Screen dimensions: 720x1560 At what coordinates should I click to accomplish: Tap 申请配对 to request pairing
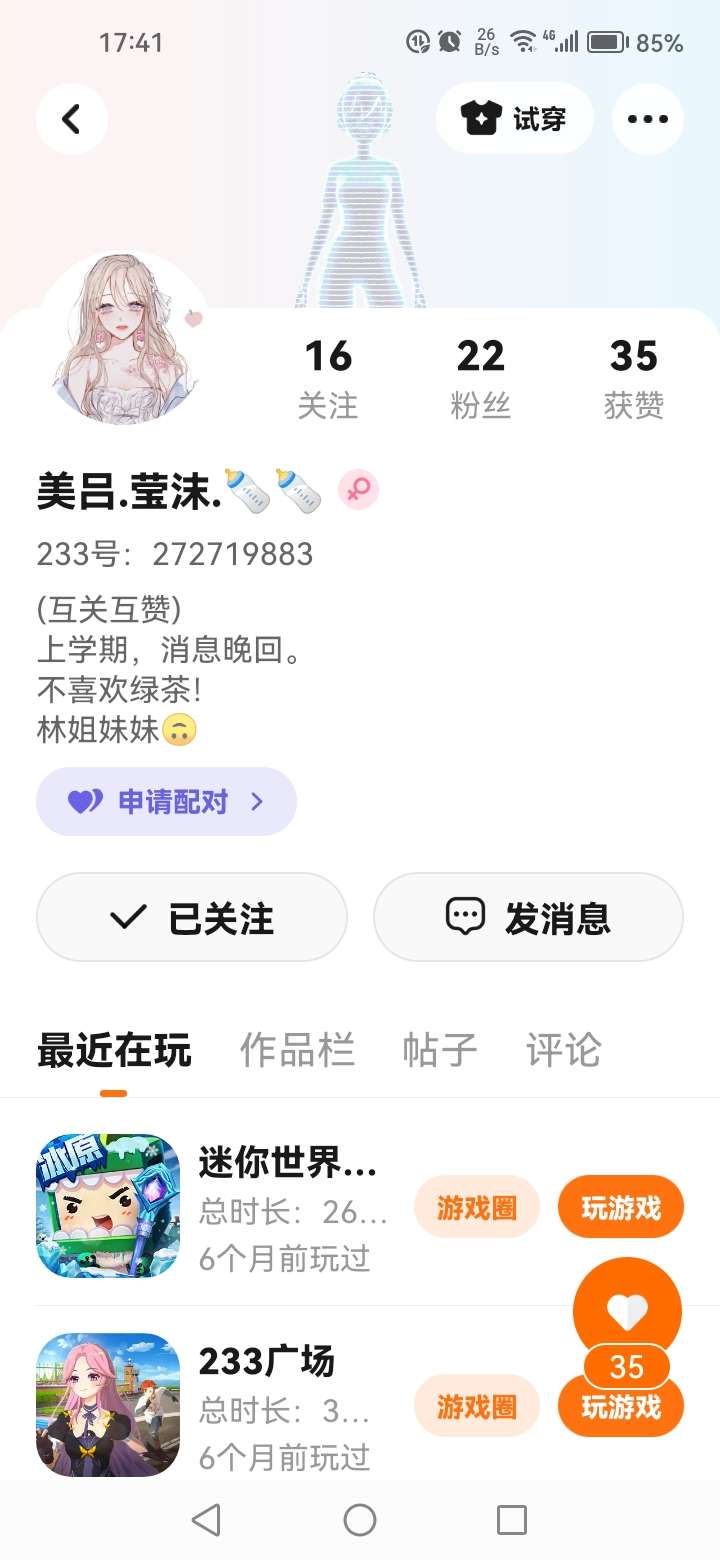pos(166,802)
